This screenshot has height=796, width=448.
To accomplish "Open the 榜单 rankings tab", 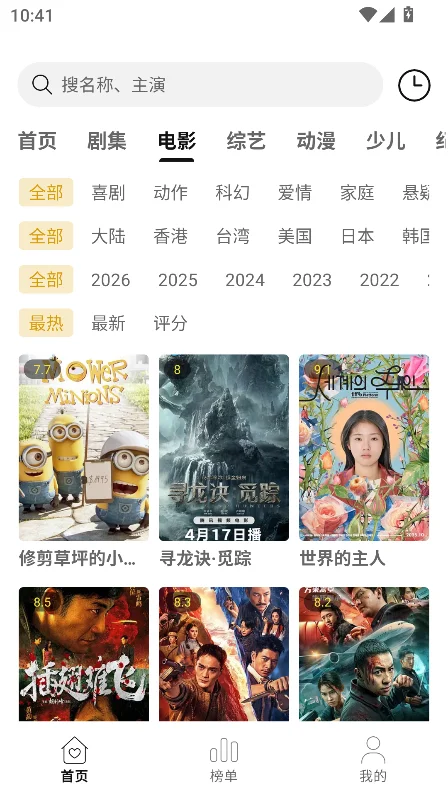I will (x=223, y=759).
